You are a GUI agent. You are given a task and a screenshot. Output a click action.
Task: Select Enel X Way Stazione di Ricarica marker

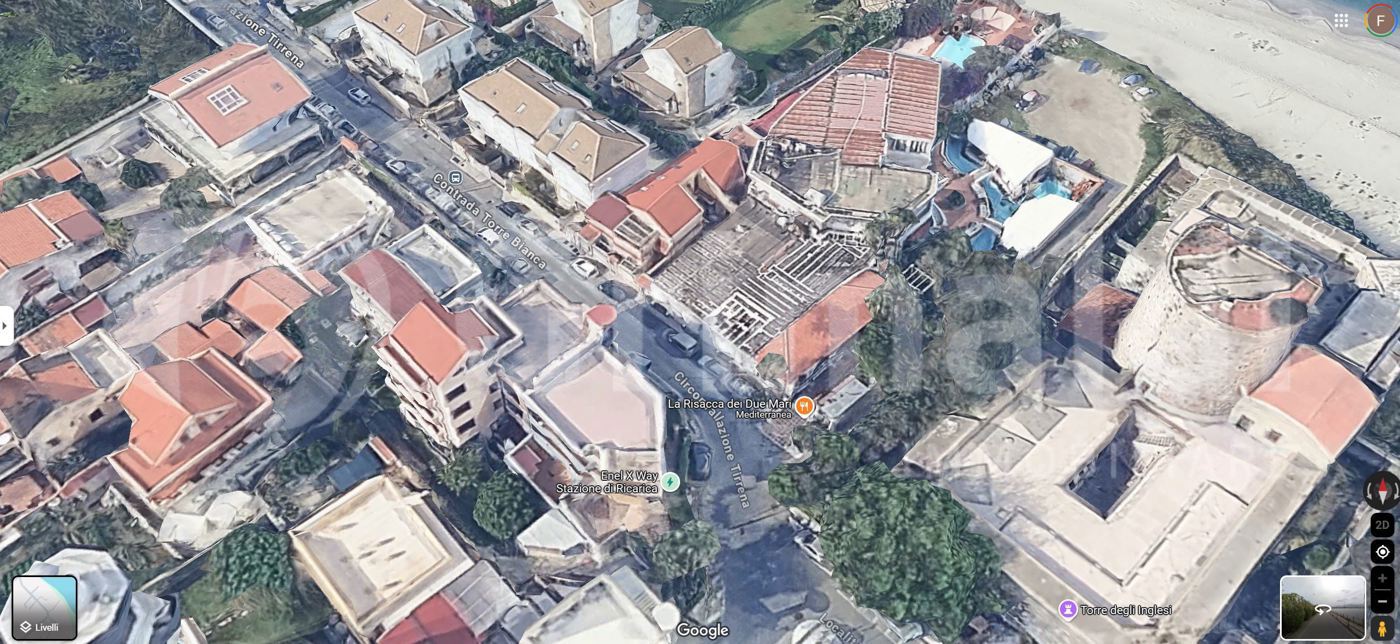pyautogui.click(x=670, y=482)
